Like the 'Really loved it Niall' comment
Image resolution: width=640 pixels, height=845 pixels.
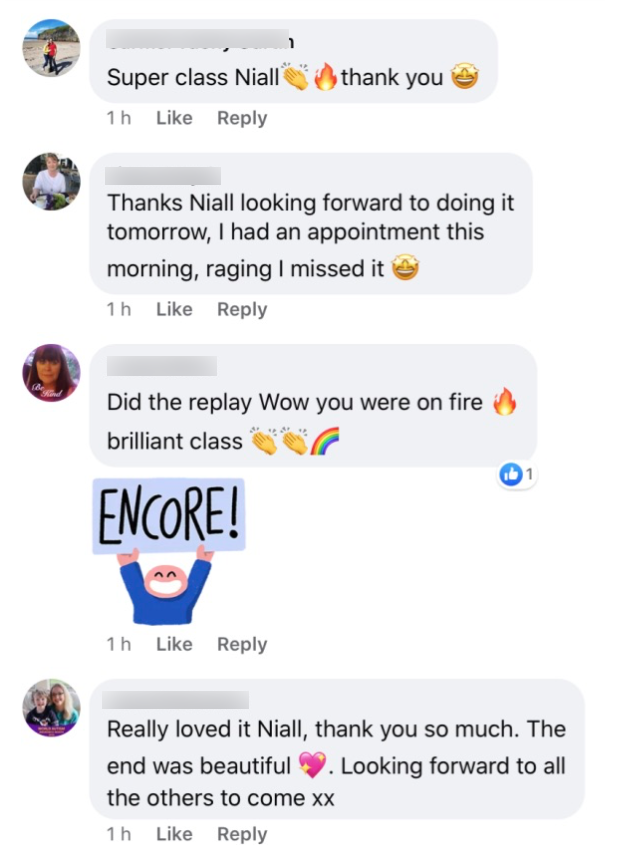click(x=174, y=833)
